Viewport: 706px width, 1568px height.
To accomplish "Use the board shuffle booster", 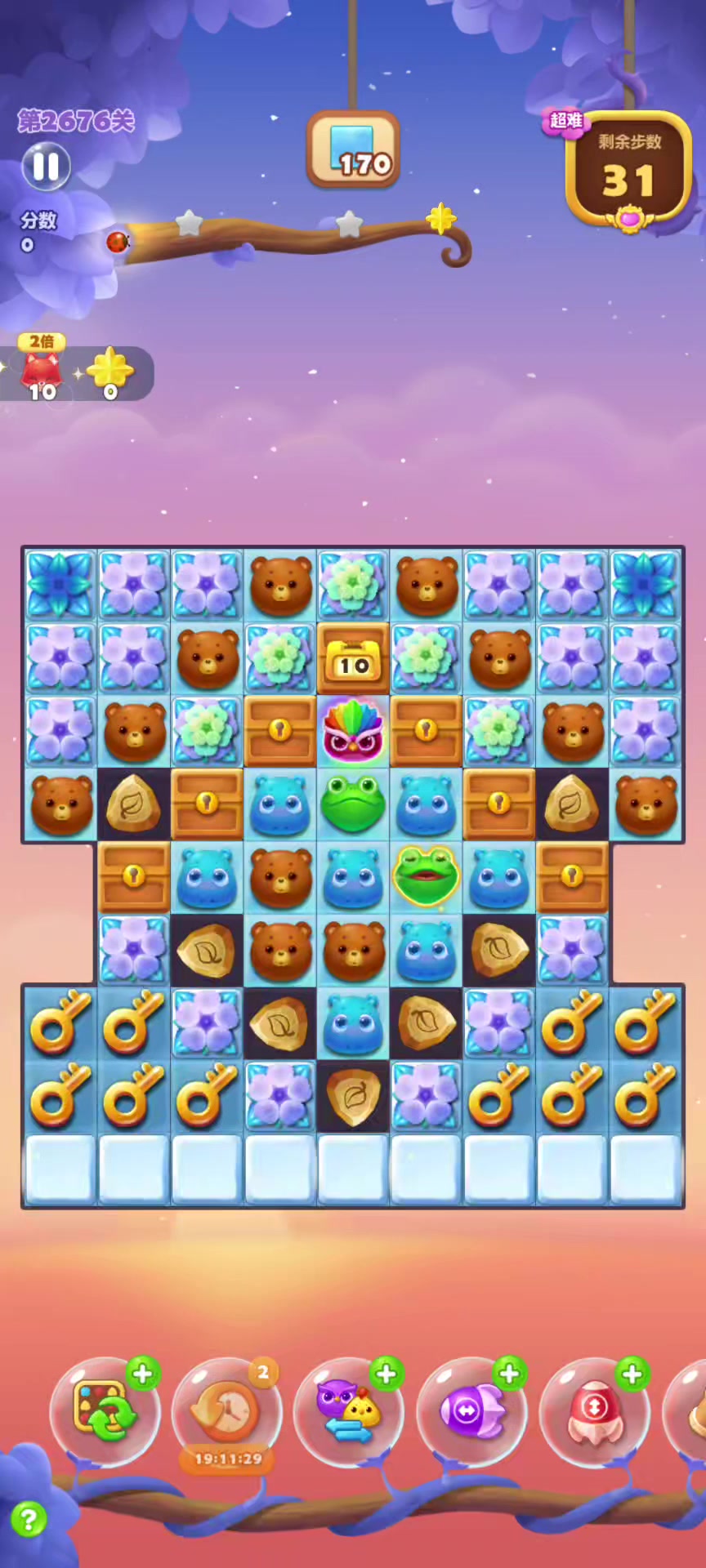I will click(x=104, y=1411).
